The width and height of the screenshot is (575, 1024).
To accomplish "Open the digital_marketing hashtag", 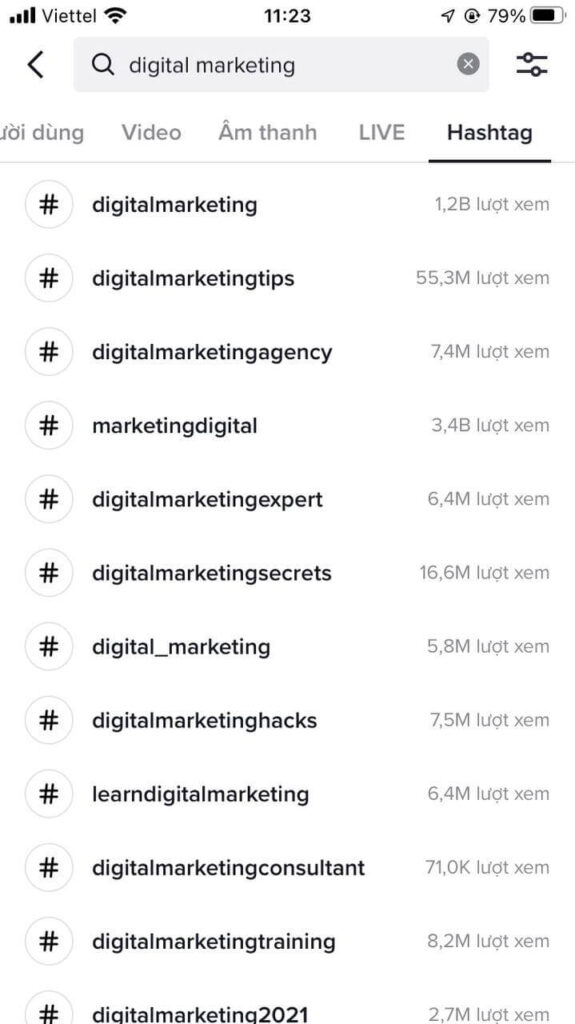I will point(288,647).
